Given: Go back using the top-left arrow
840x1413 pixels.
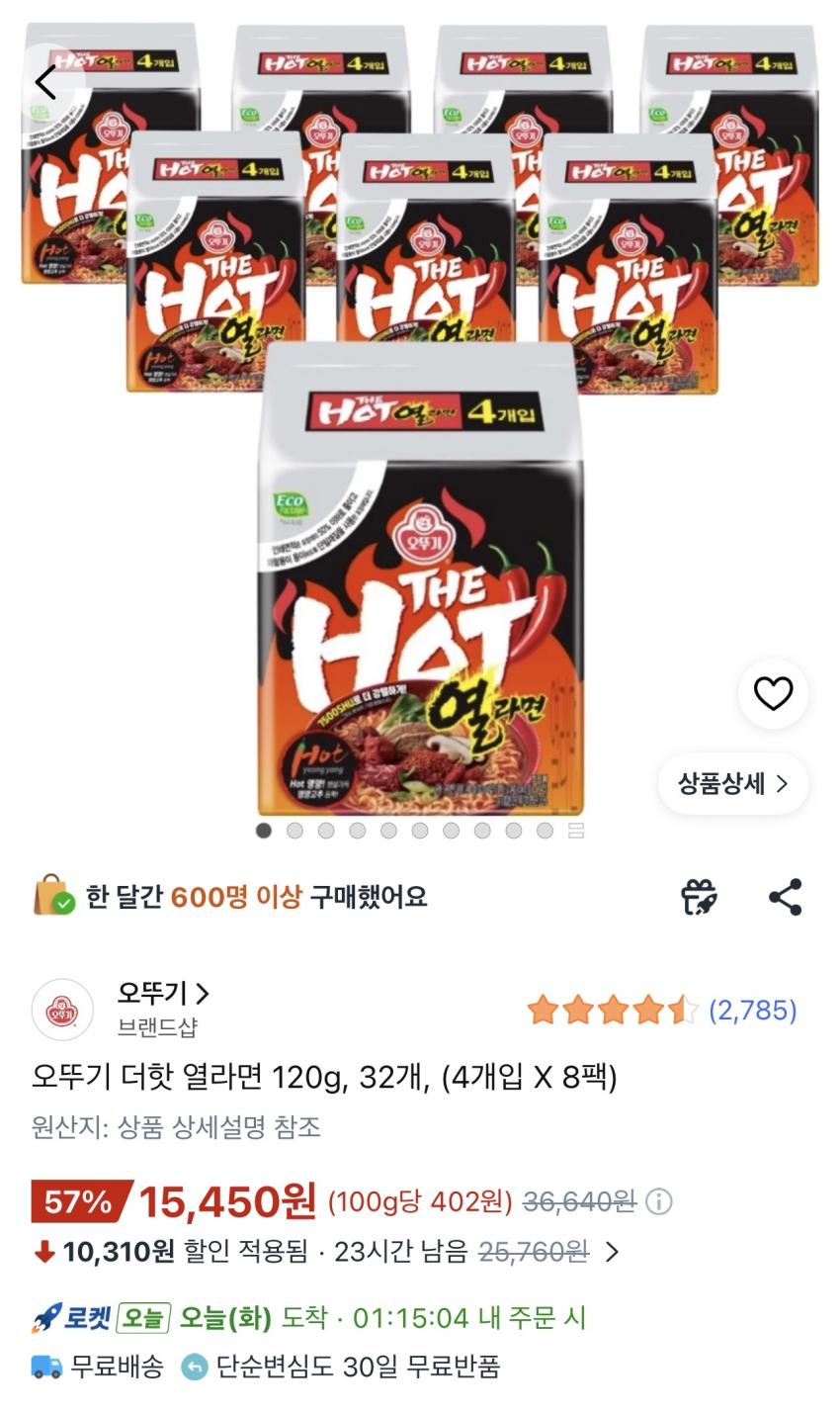Looking at the screenshot, I should click(x=46, y=82).
